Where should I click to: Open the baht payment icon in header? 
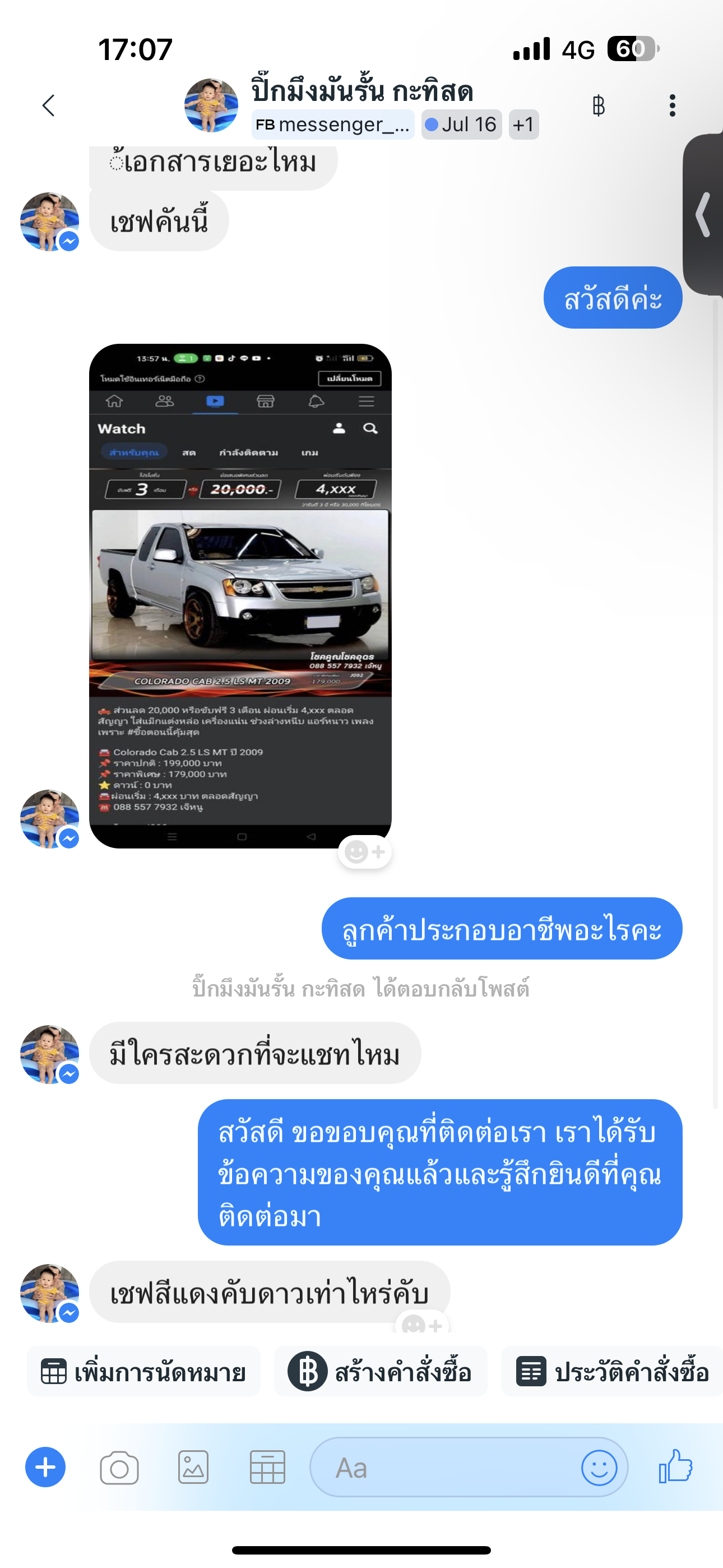pyautogui.click(x=598, y=105)
